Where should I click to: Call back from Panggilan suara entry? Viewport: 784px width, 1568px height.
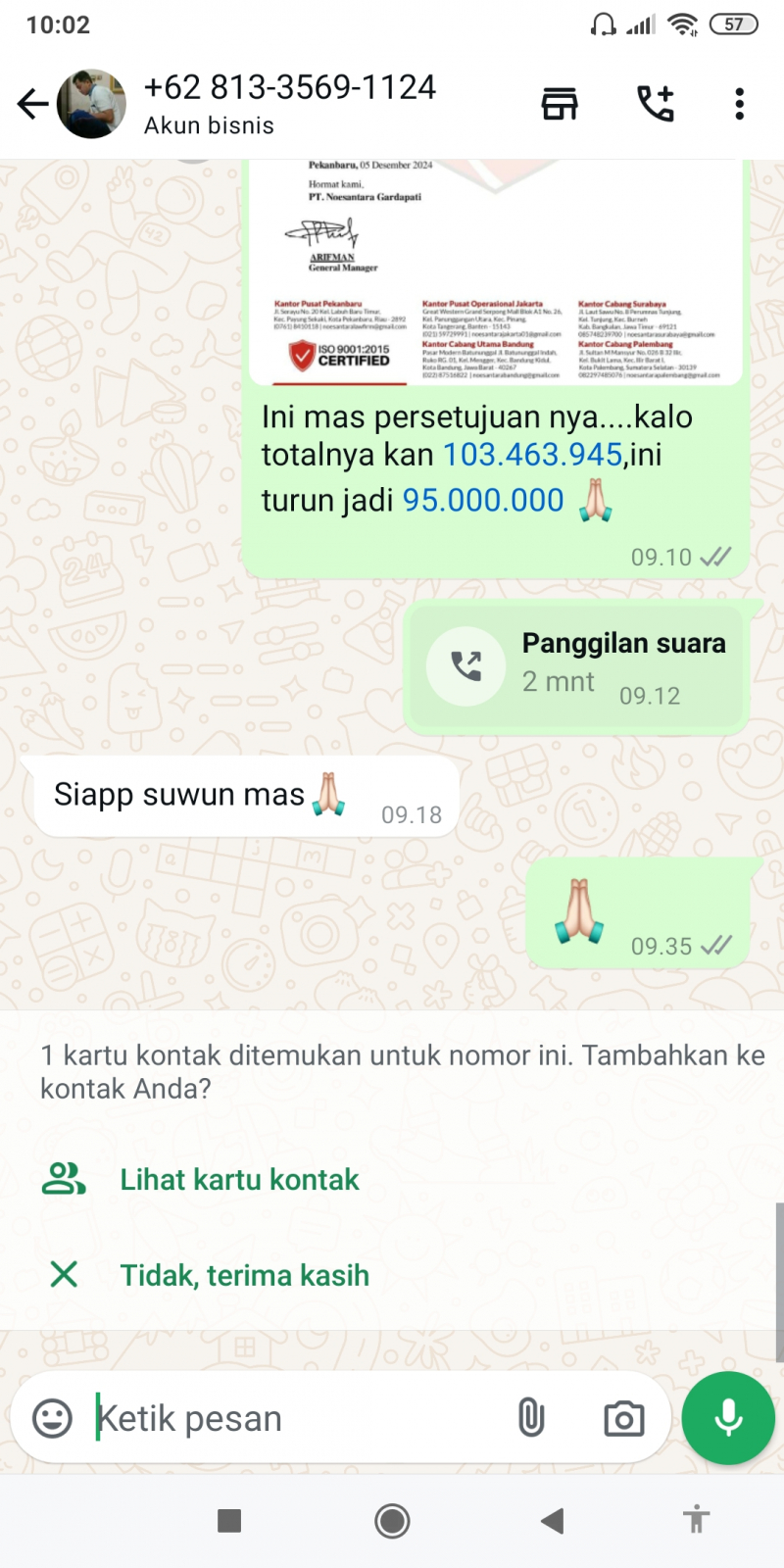(466, 666)
